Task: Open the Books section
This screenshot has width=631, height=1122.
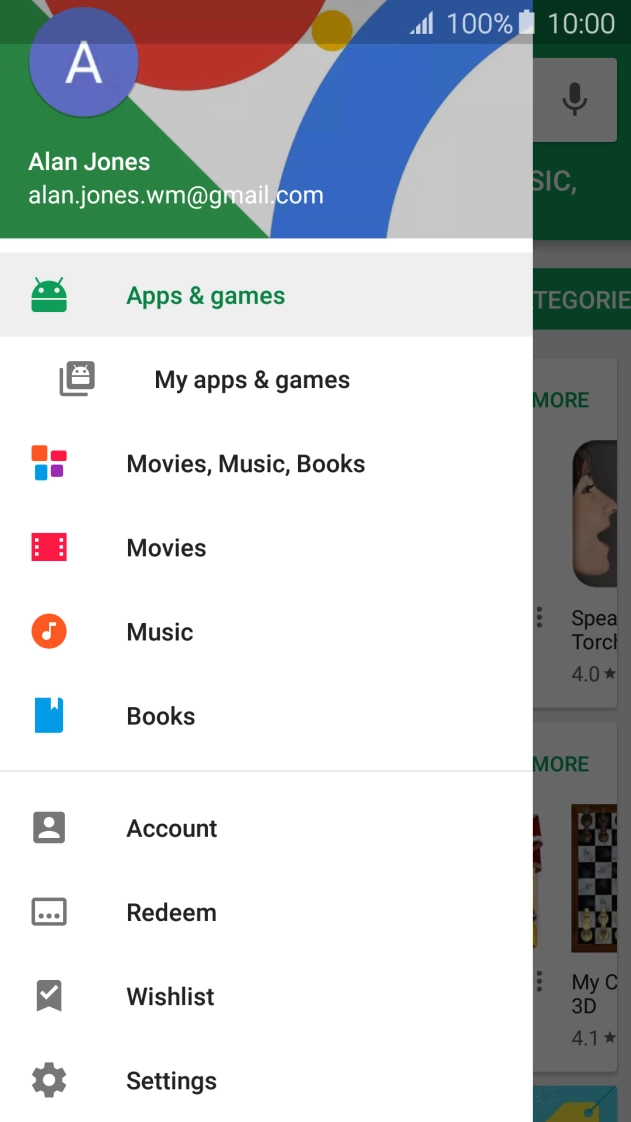Action: click(160, 716)
